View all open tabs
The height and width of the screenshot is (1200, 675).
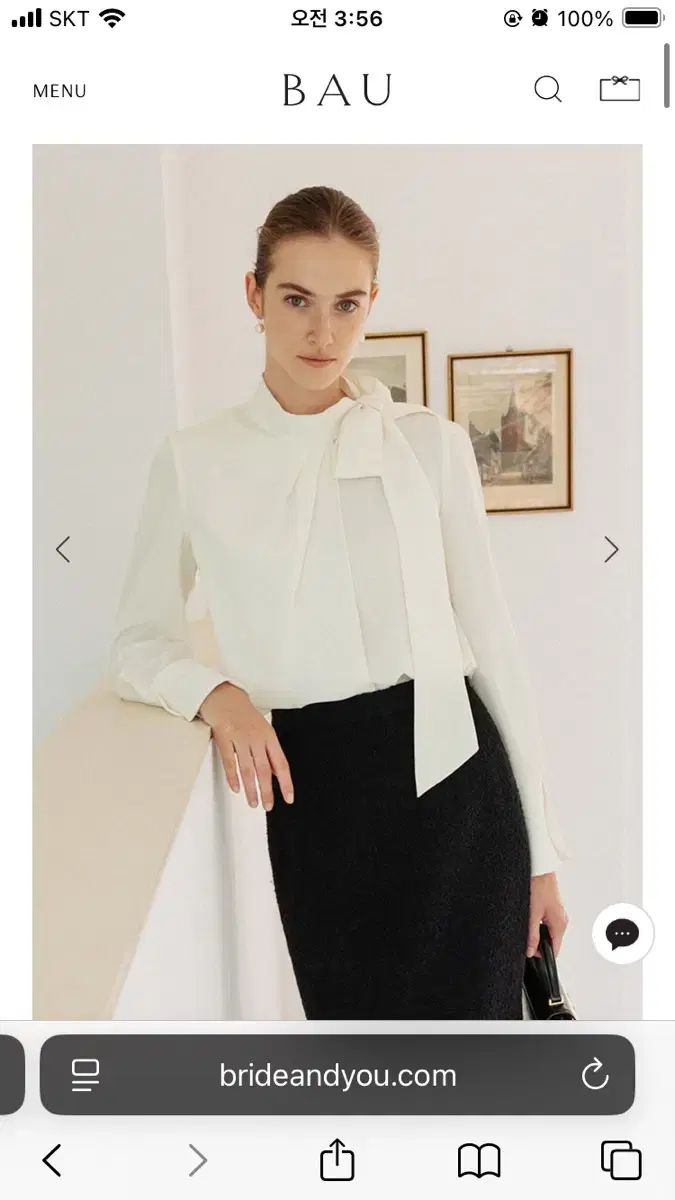(x=621, y=1160)
